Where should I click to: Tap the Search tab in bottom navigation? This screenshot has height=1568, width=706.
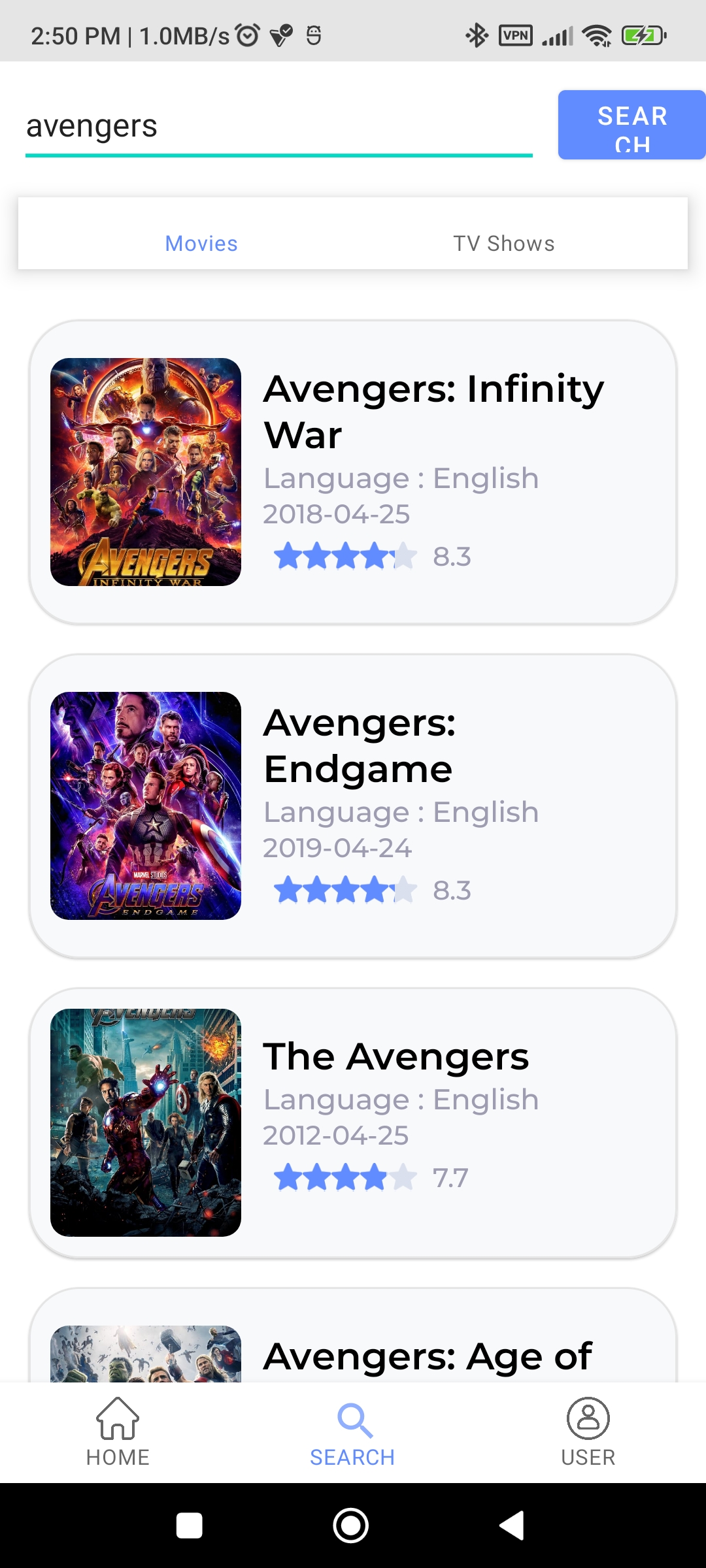coord(353,1432)
